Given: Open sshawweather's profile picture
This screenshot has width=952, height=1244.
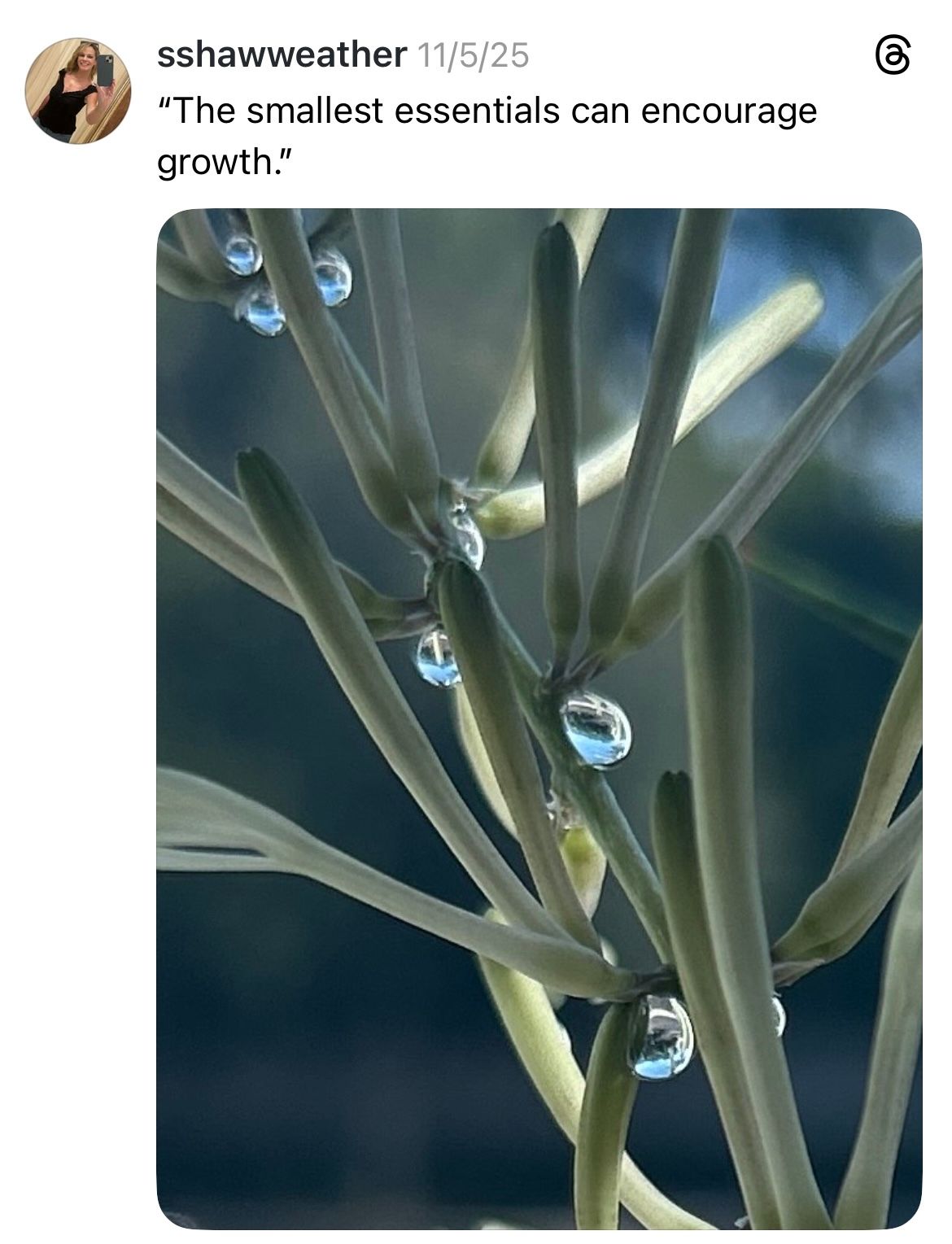Looking at the screenshot, I should coord(78,90).
